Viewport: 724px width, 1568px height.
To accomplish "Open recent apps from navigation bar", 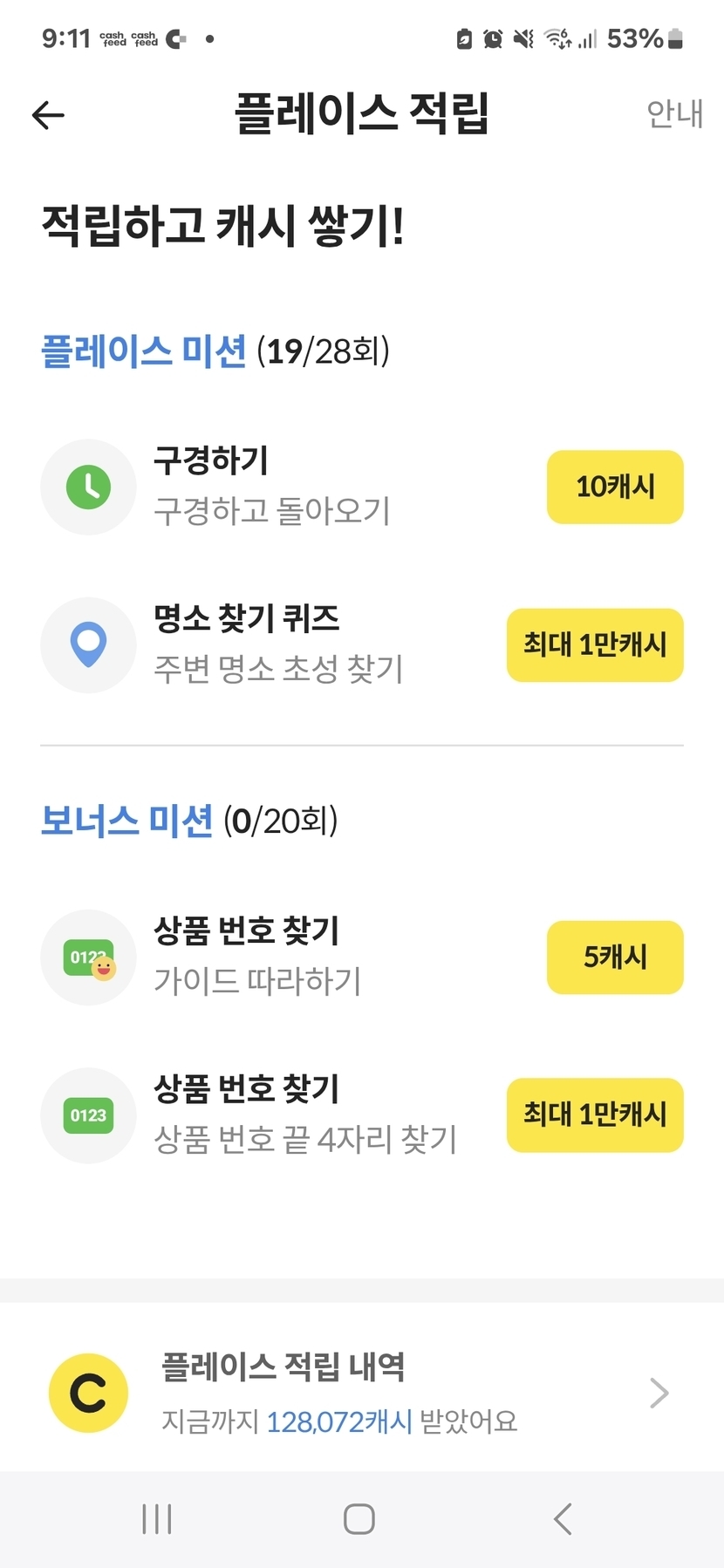I will tap(157, 1518).
